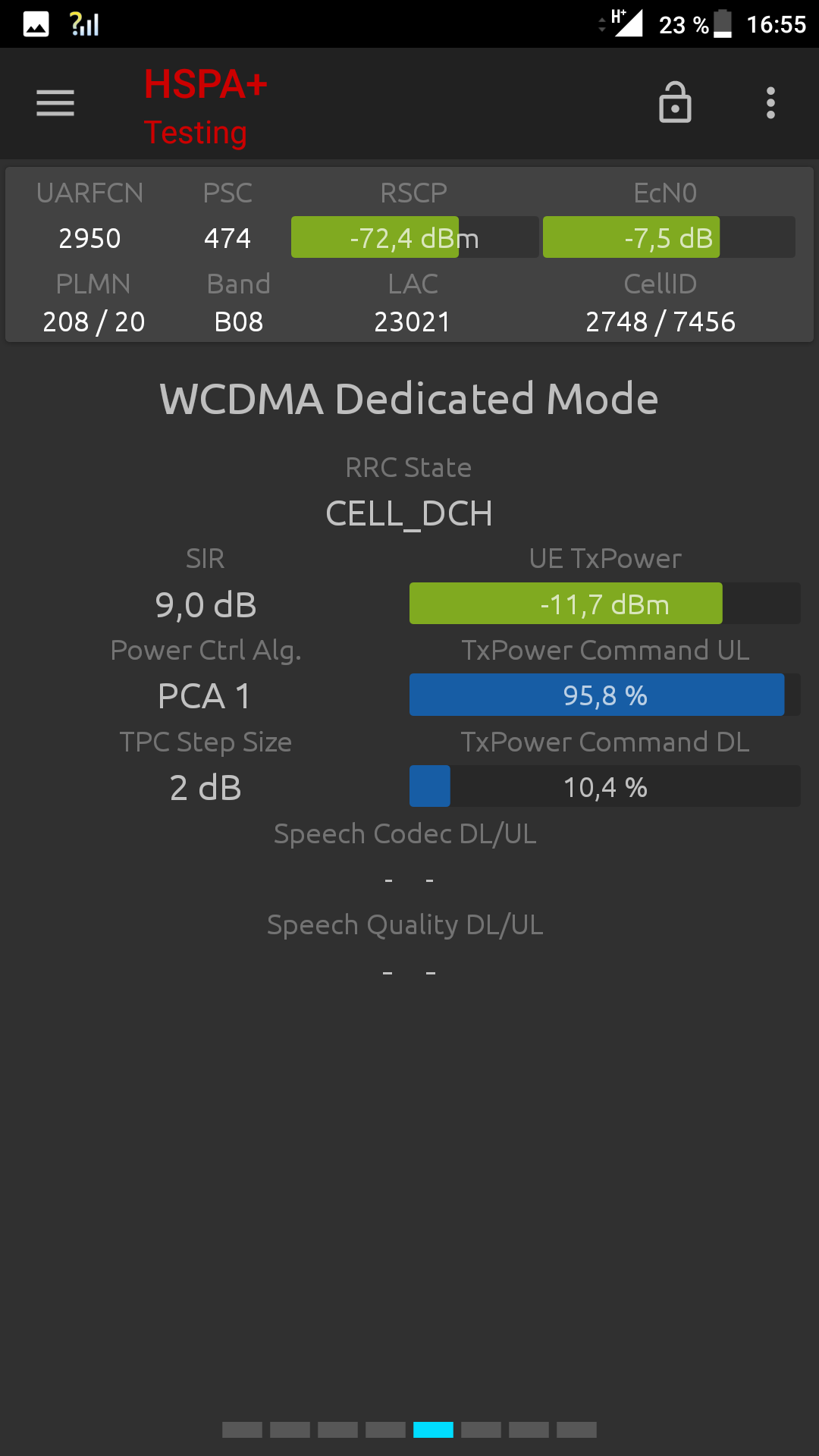Image resolution: width=819 pixels, height=1456 pixels.
Task: Open the hamburger navigation drawer
Action: pyautogui.click(x=55, y=103)
